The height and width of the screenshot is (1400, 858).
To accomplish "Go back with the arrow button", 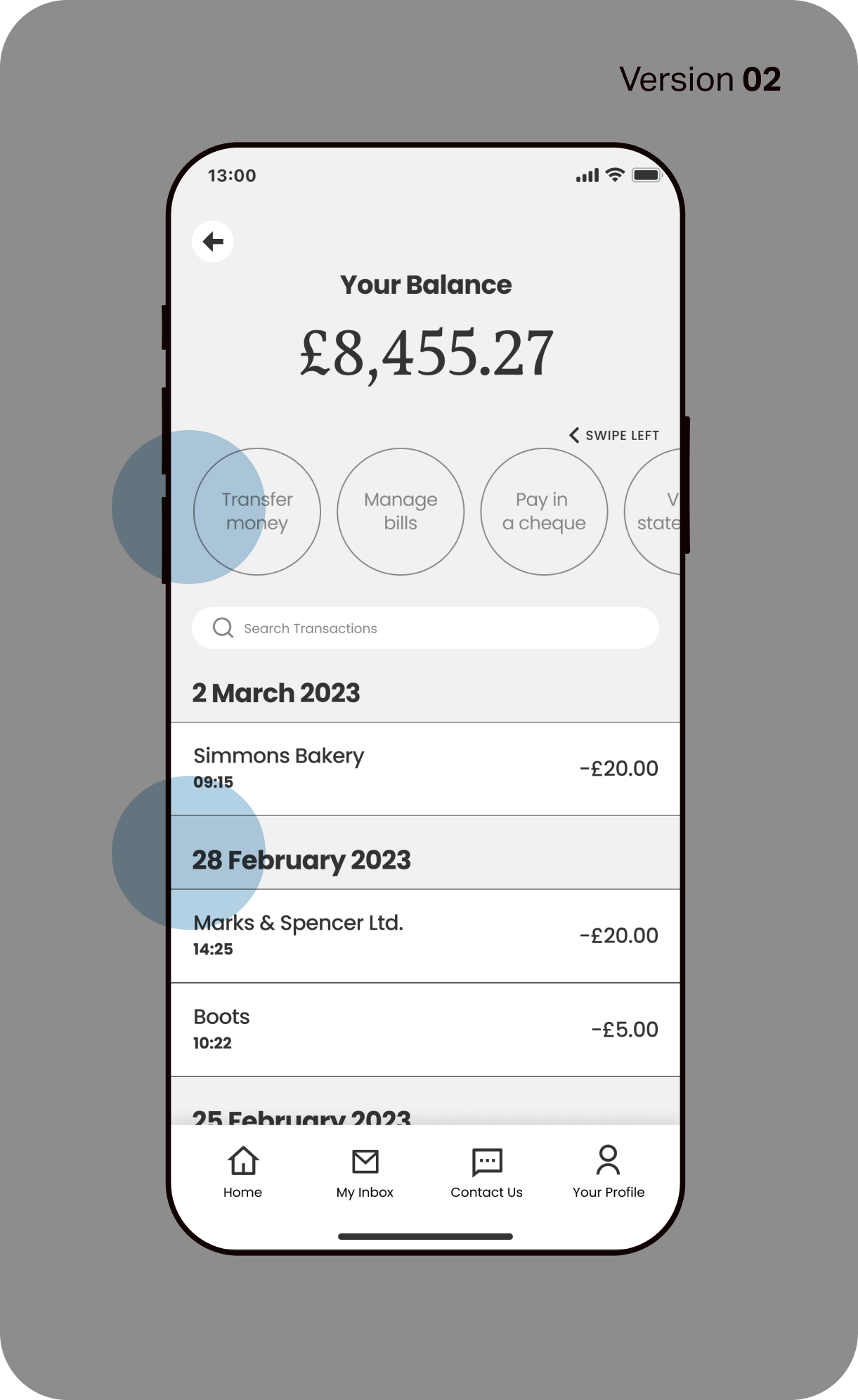I will (213, 242).
